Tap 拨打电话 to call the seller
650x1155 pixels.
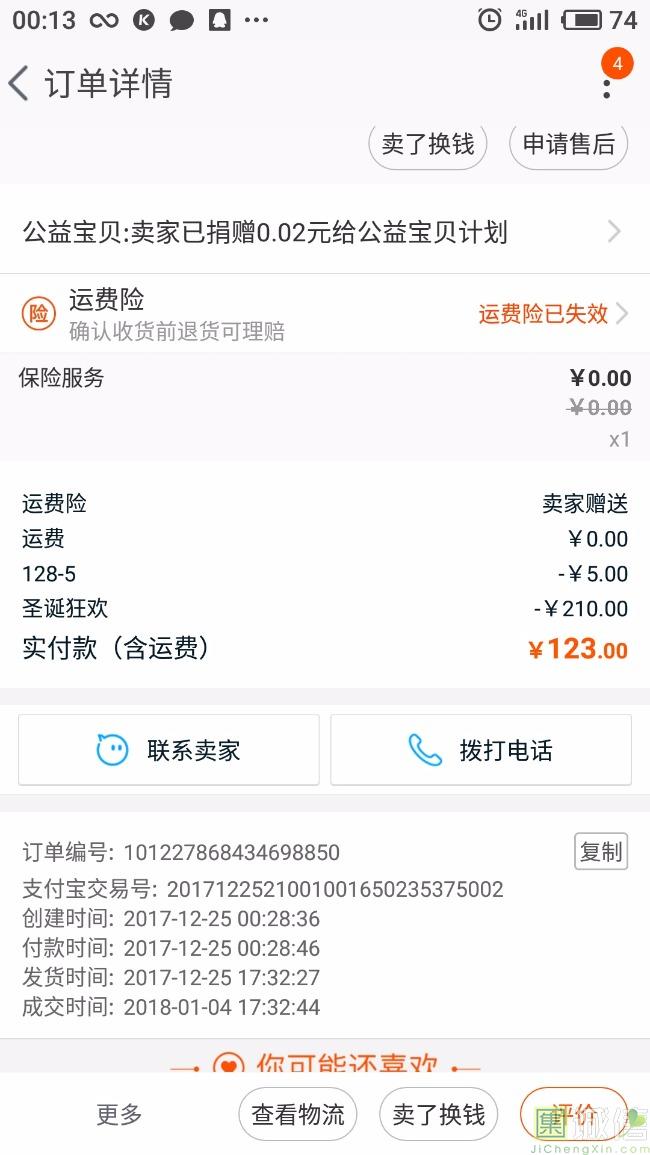480,750
